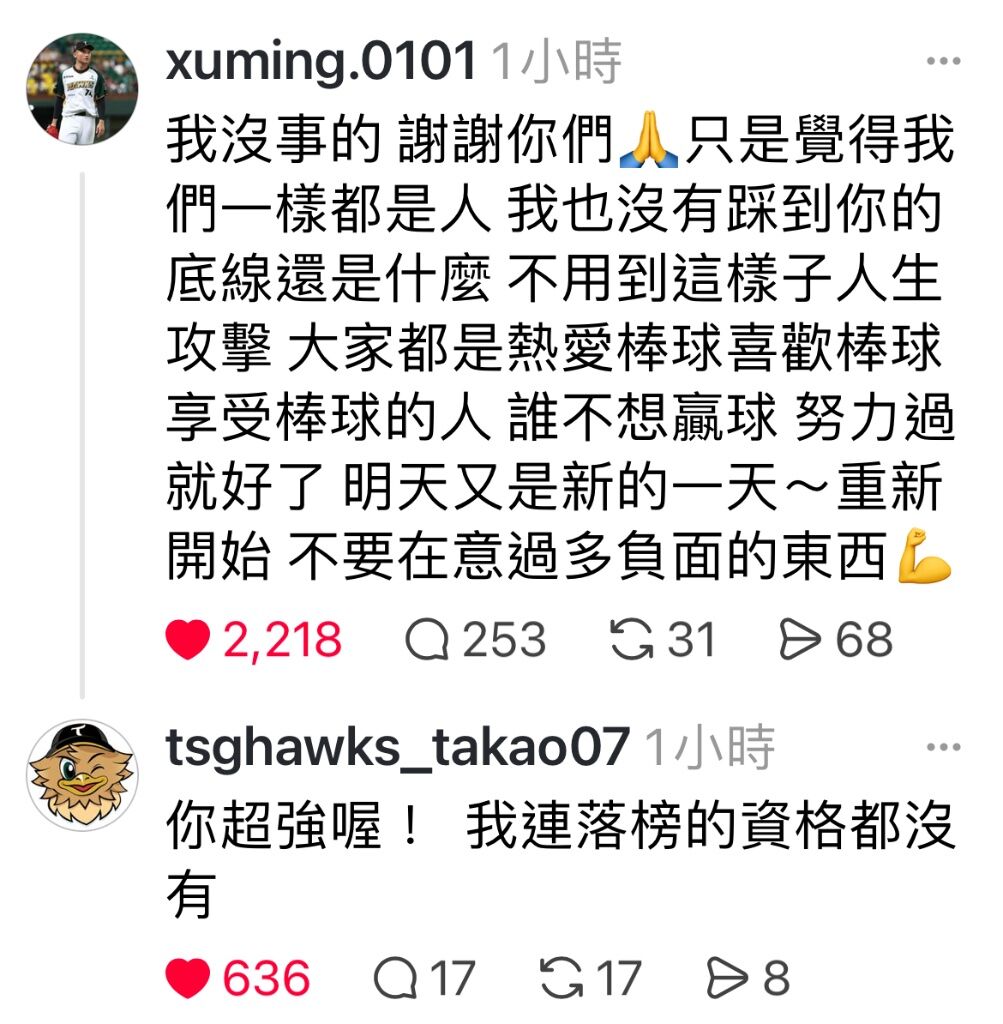The height and width of the screenshot is (1024, 1003).
Task: Open overflow menu on xuming.0101's post
Action: tap(943, 62)
